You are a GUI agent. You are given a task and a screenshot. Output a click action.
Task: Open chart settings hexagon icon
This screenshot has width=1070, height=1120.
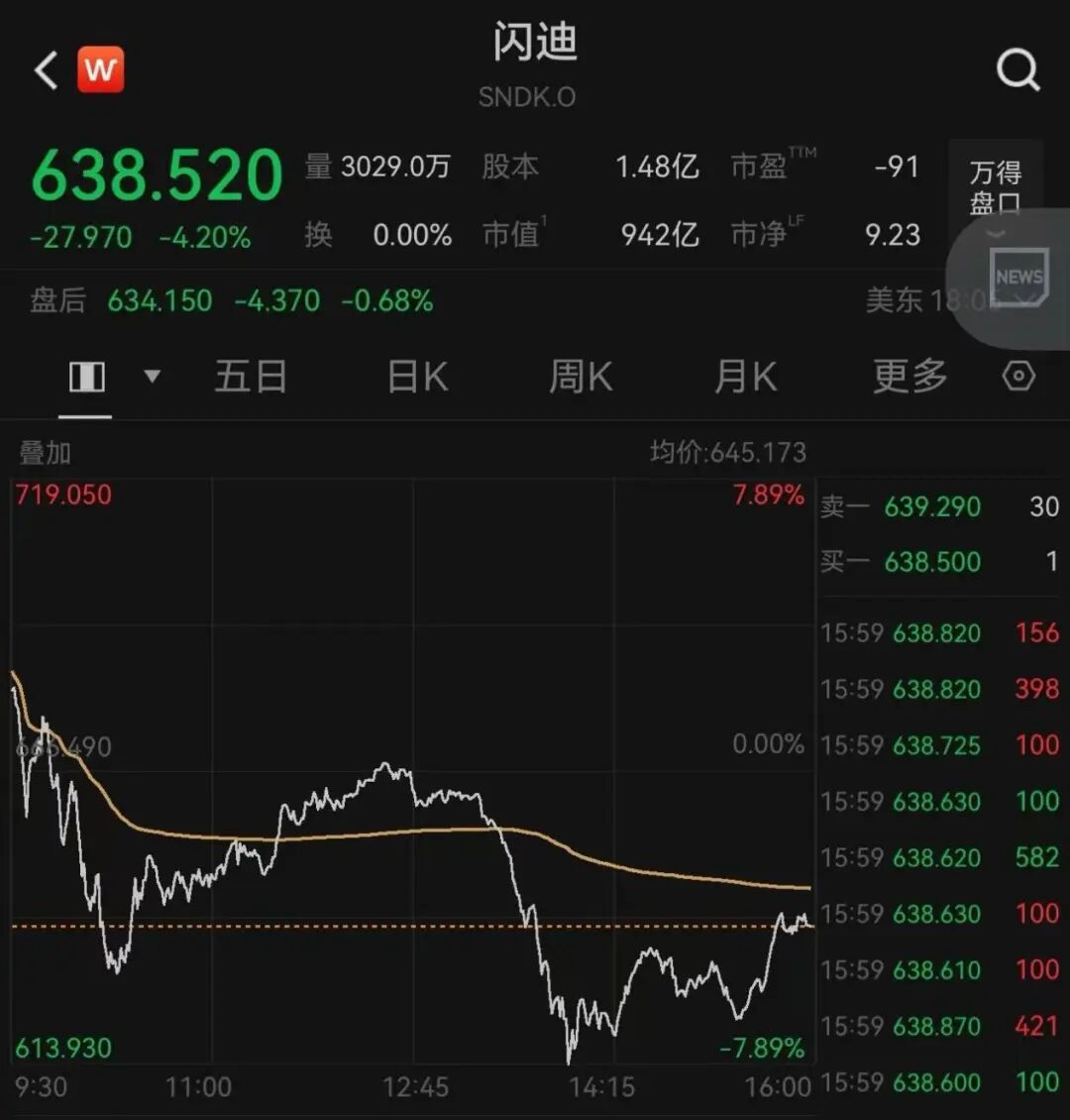click(1018, 377)
